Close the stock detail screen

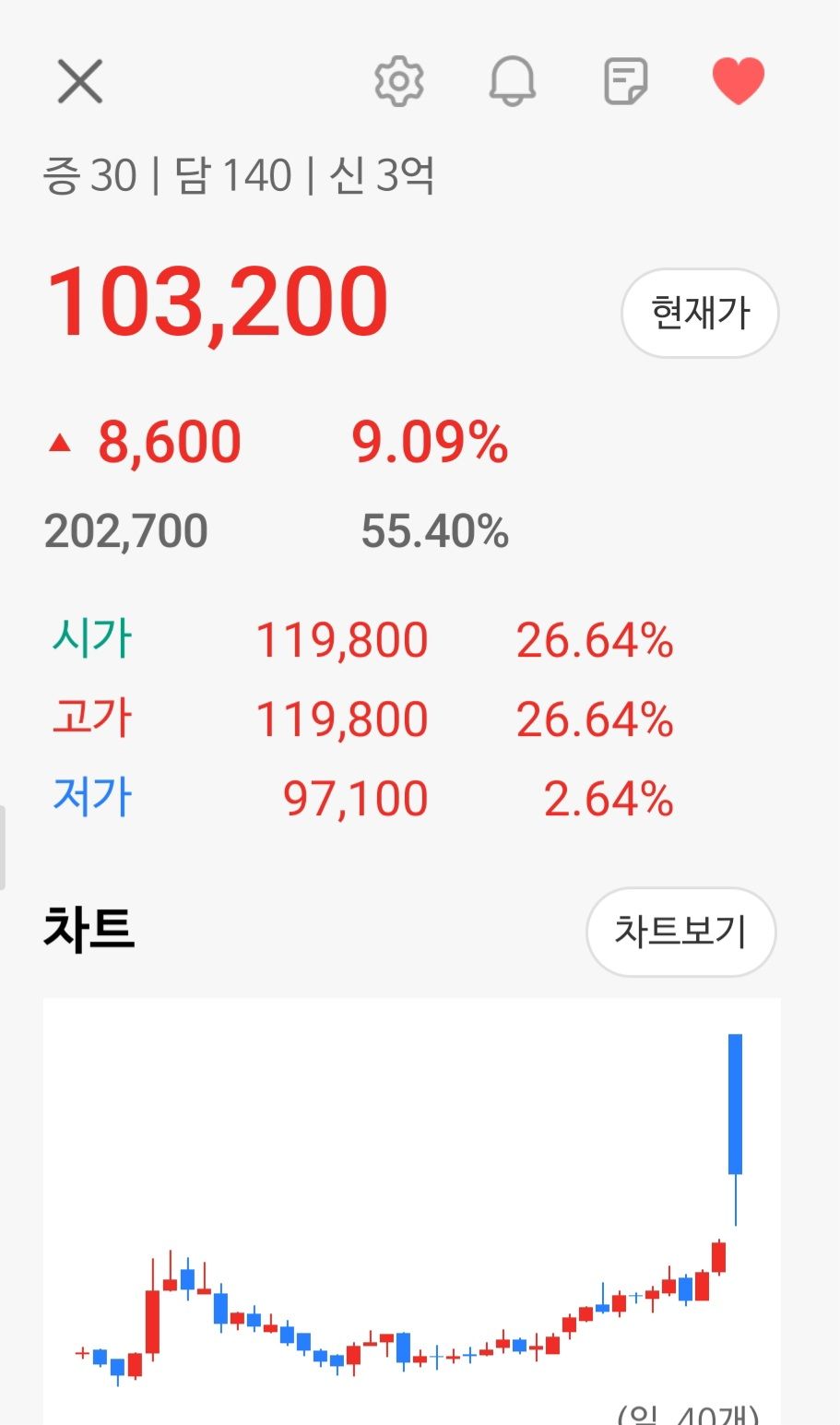coord(80,81)
